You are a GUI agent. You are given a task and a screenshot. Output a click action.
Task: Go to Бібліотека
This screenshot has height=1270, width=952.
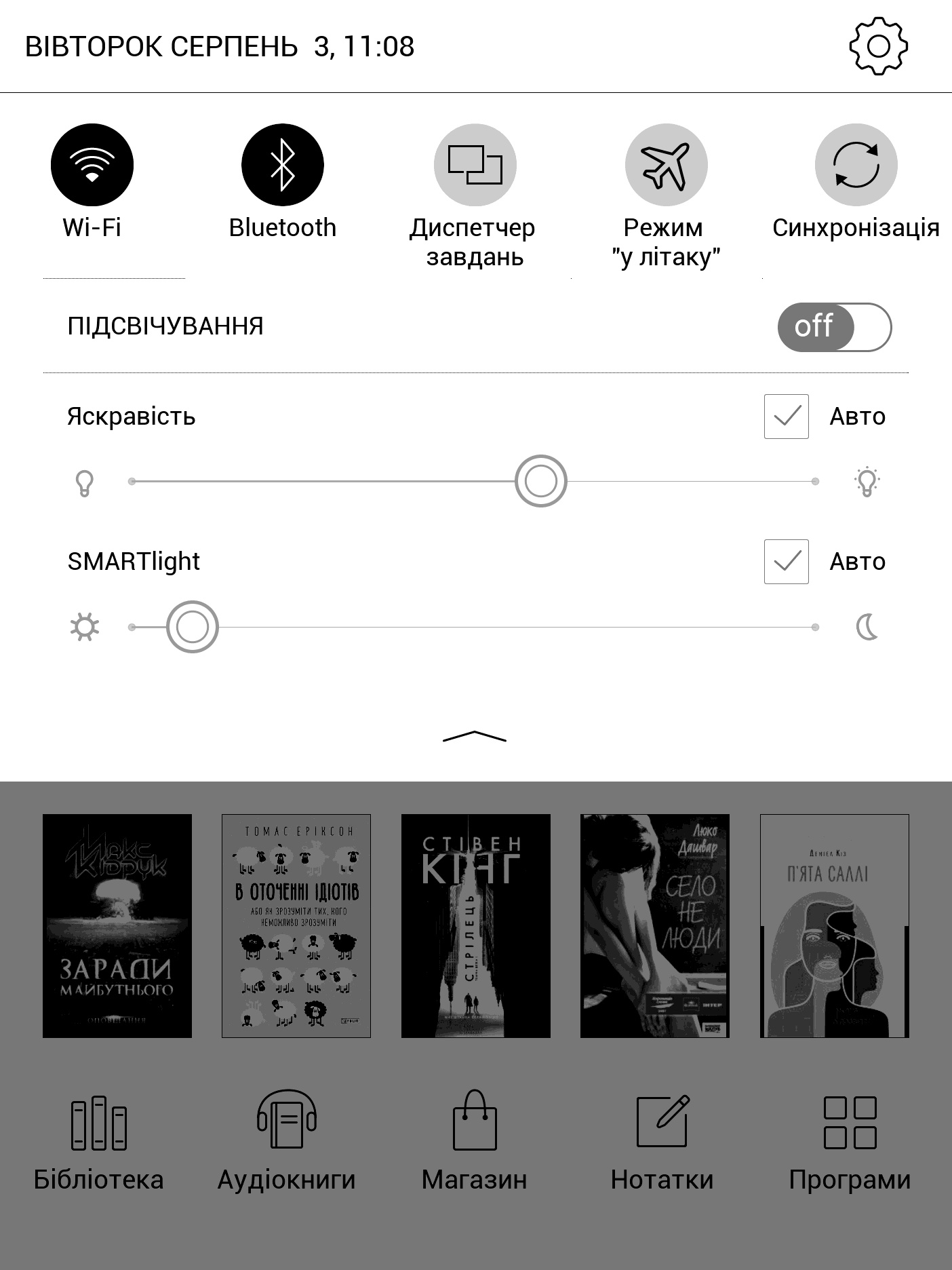(99, 1143)
